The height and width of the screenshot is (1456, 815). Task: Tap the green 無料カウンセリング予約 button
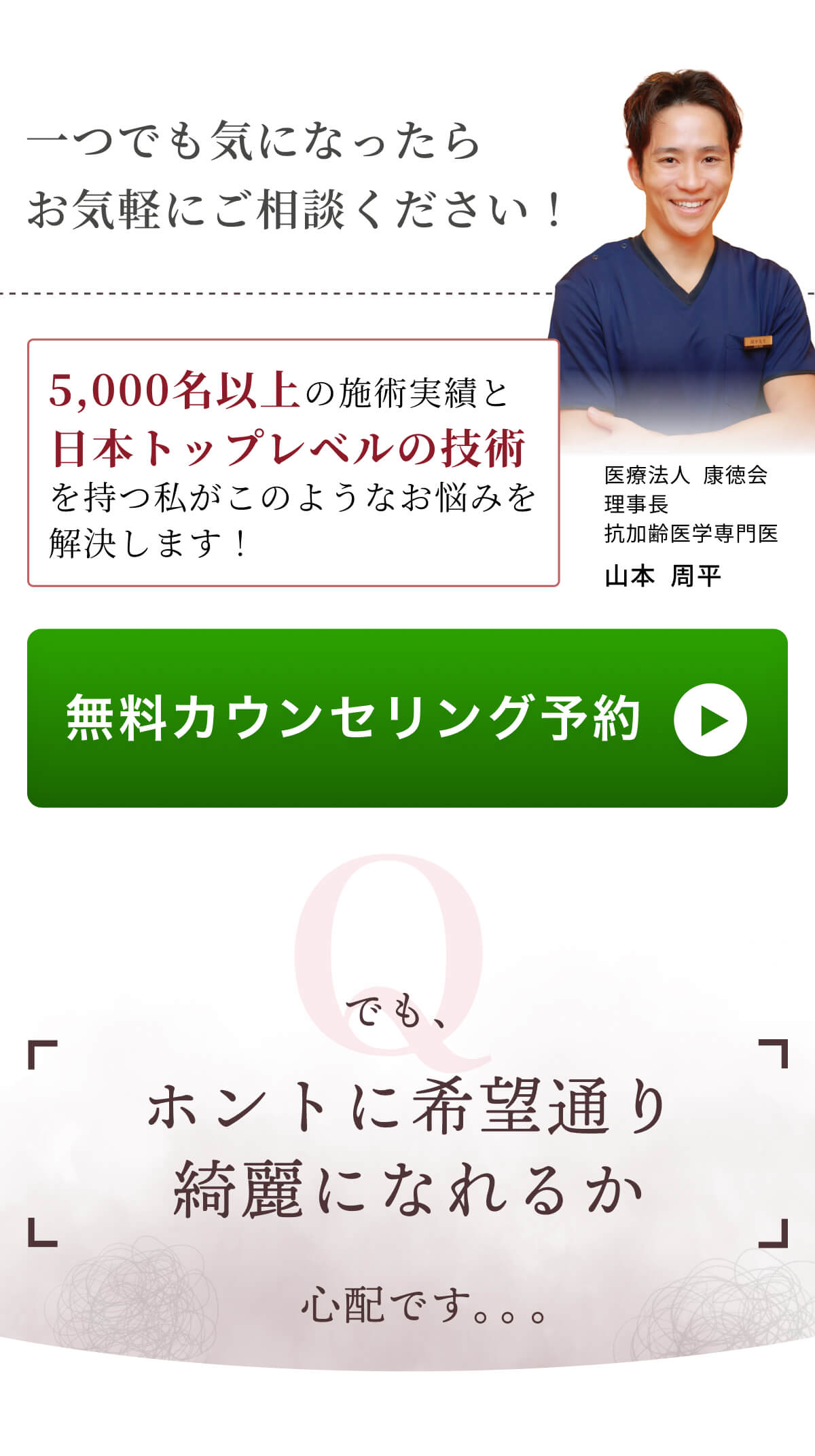pos(407,718)
